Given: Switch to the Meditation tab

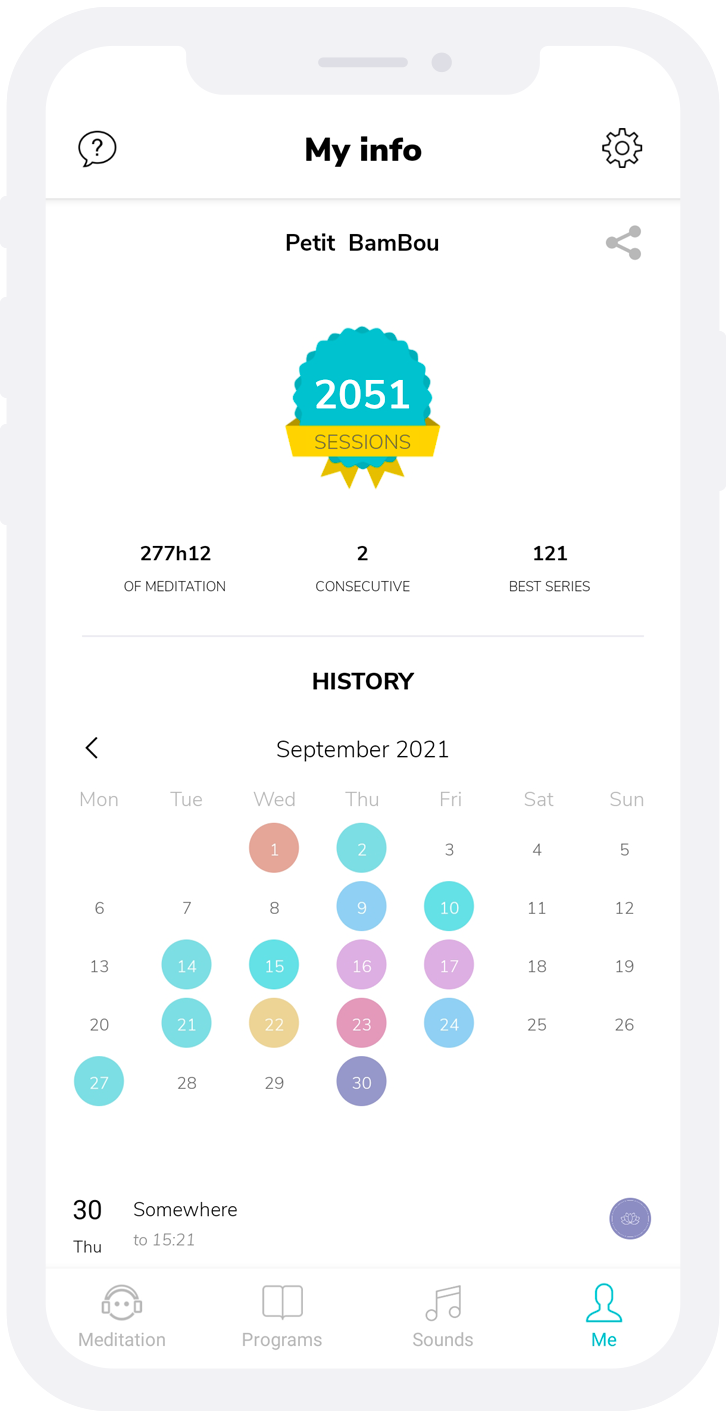Looking at the screenshot, I should pos(122,1317).
